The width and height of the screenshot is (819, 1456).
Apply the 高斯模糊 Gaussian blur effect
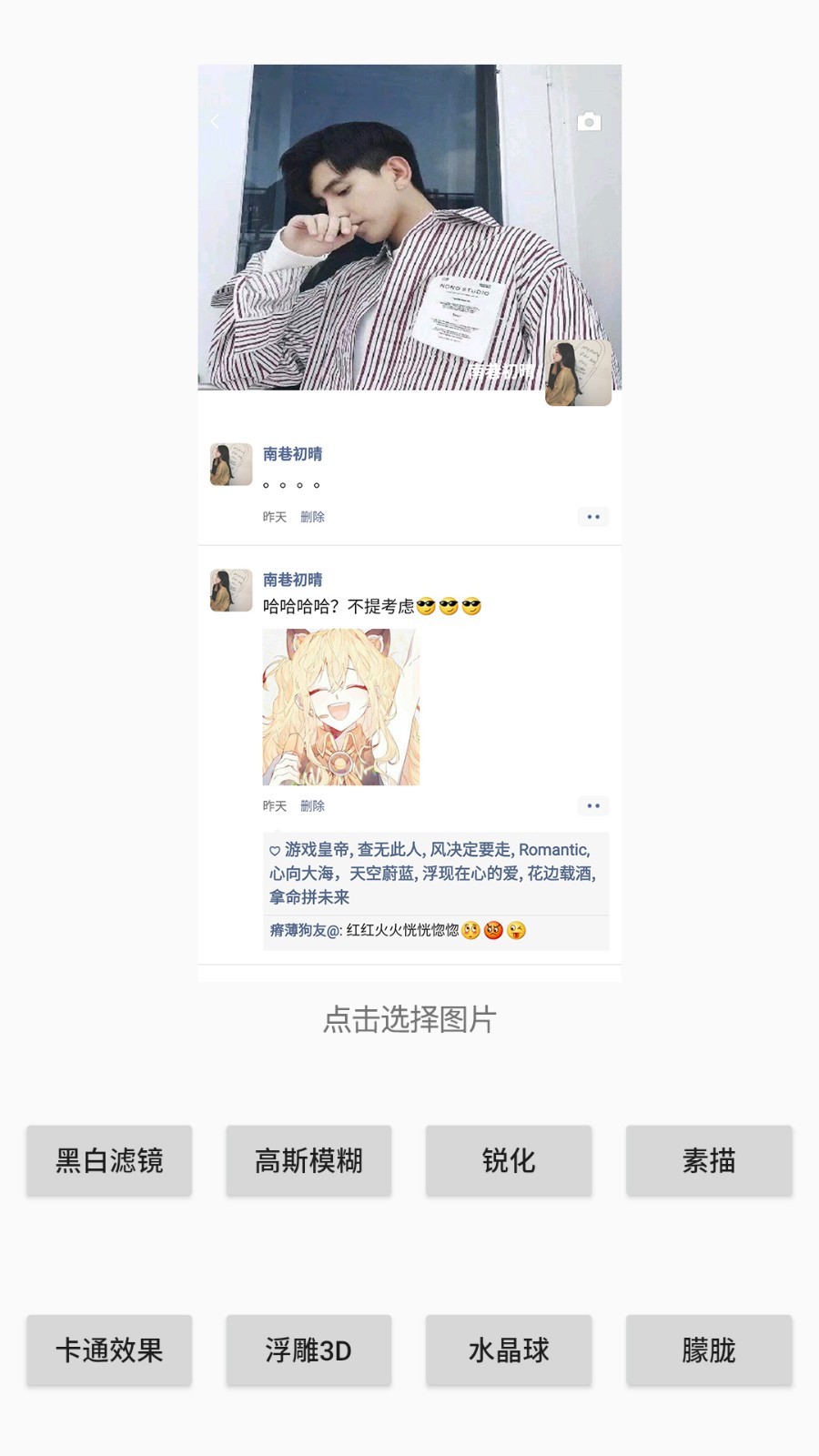coord(308,1160)
